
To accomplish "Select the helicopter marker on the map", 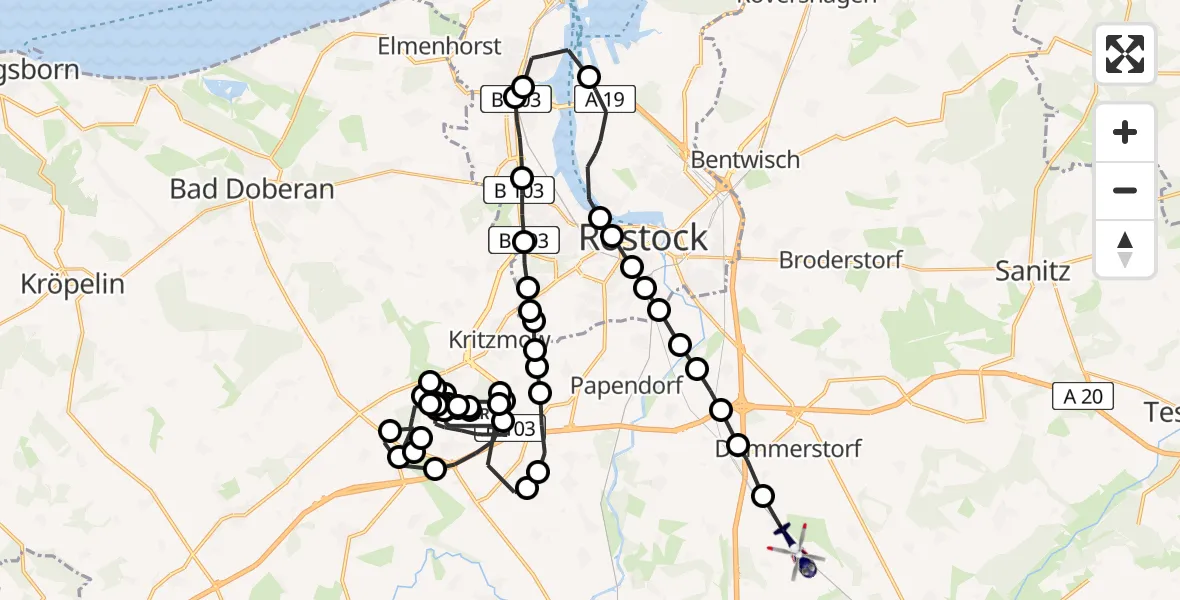I will point(797,551).
